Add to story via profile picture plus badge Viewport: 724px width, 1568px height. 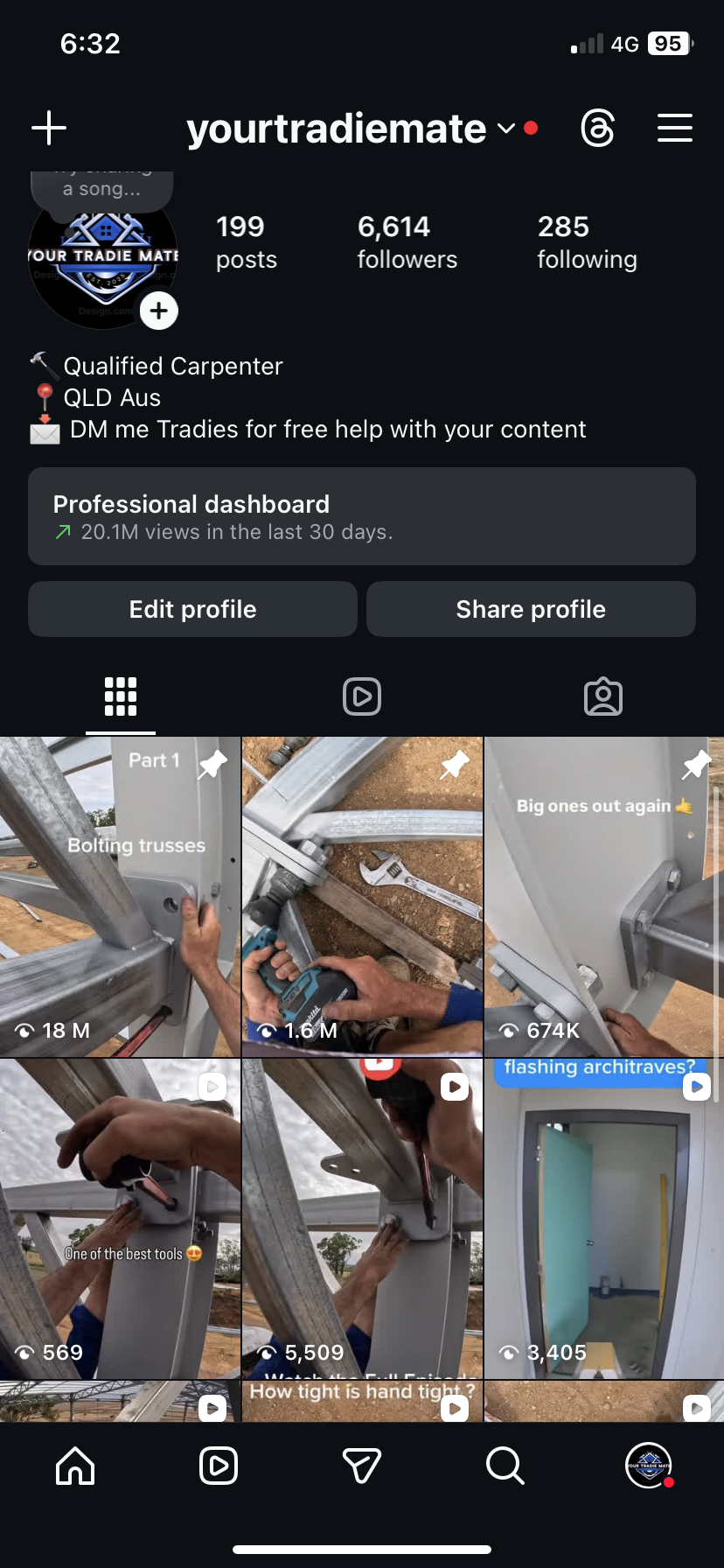159,311
